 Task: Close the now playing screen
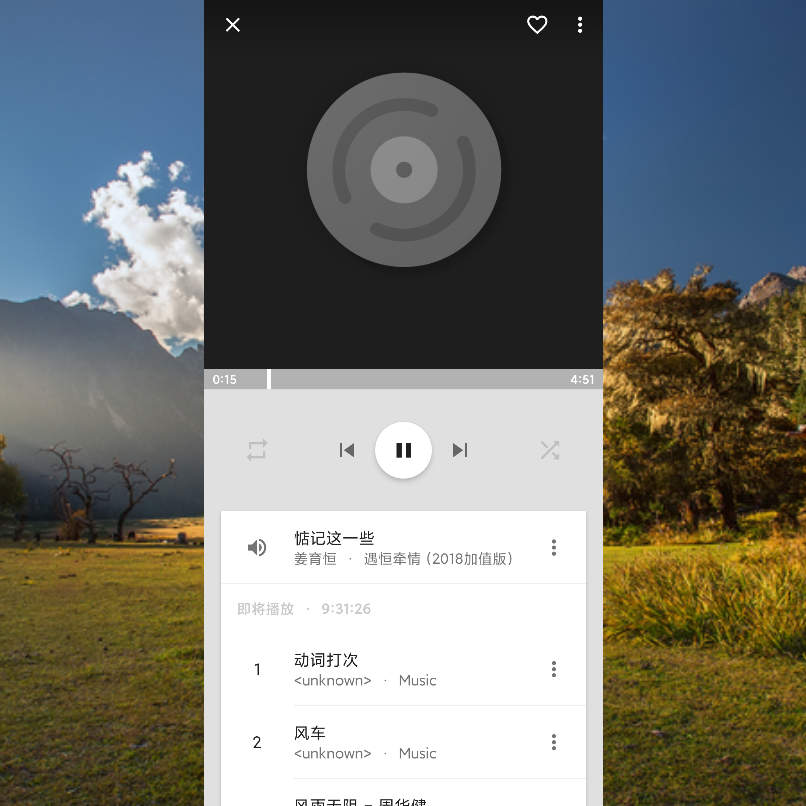[x=233, y=25]
